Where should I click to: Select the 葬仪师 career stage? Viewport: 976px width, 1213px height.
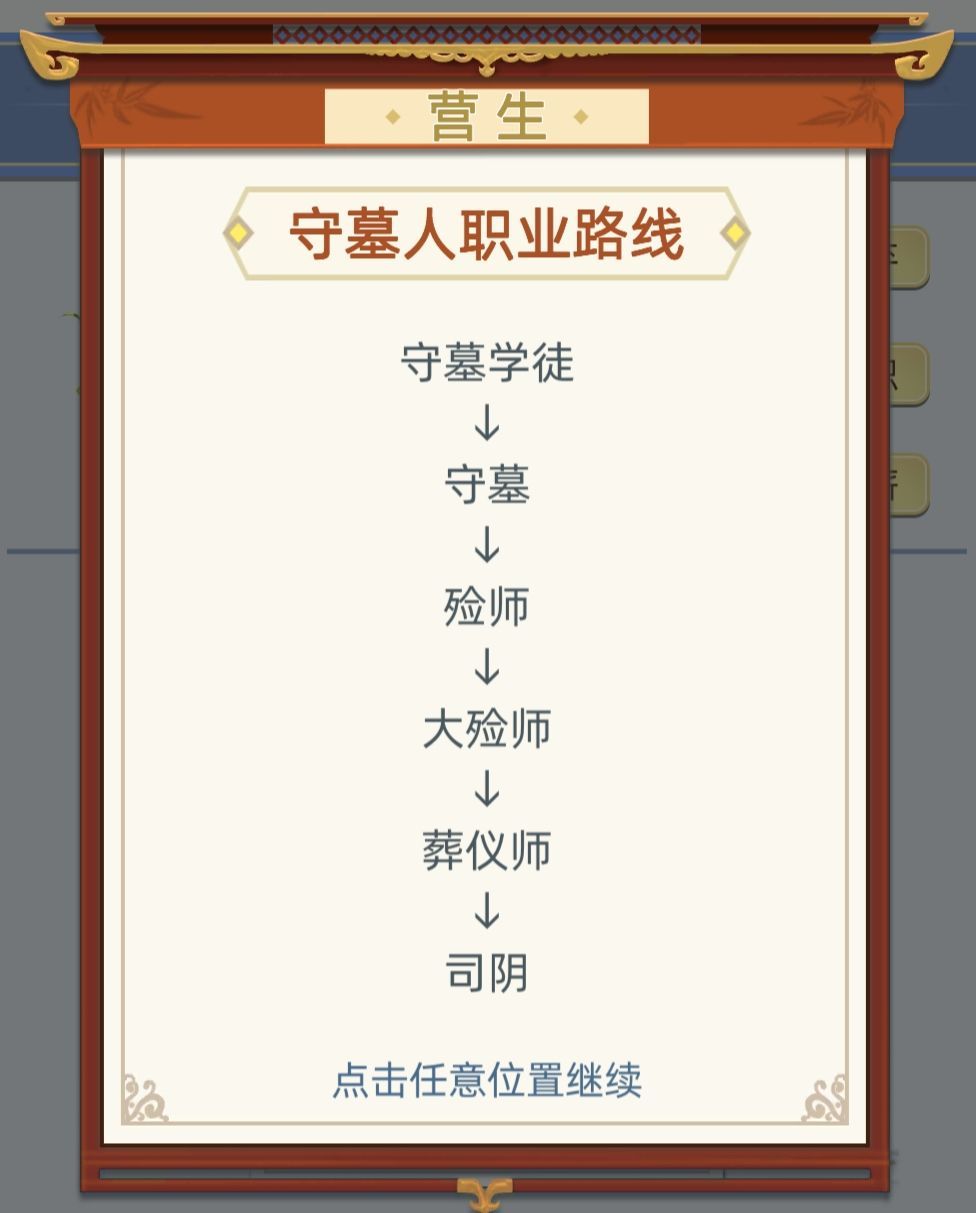pyautogui.click(x=487, y=851)
